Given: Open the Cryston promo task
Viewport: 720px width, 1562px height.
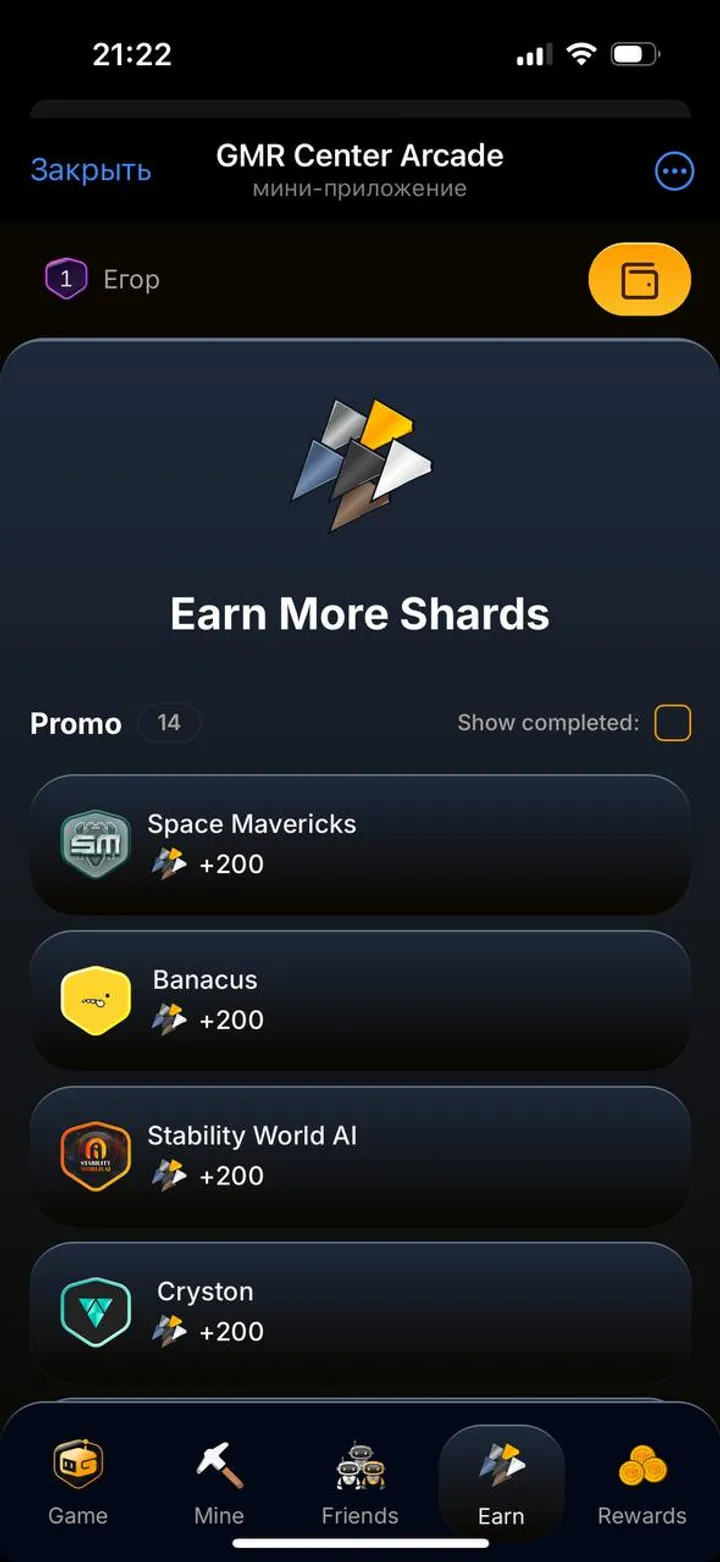Looking at the screenshot, I should 360,1312.
